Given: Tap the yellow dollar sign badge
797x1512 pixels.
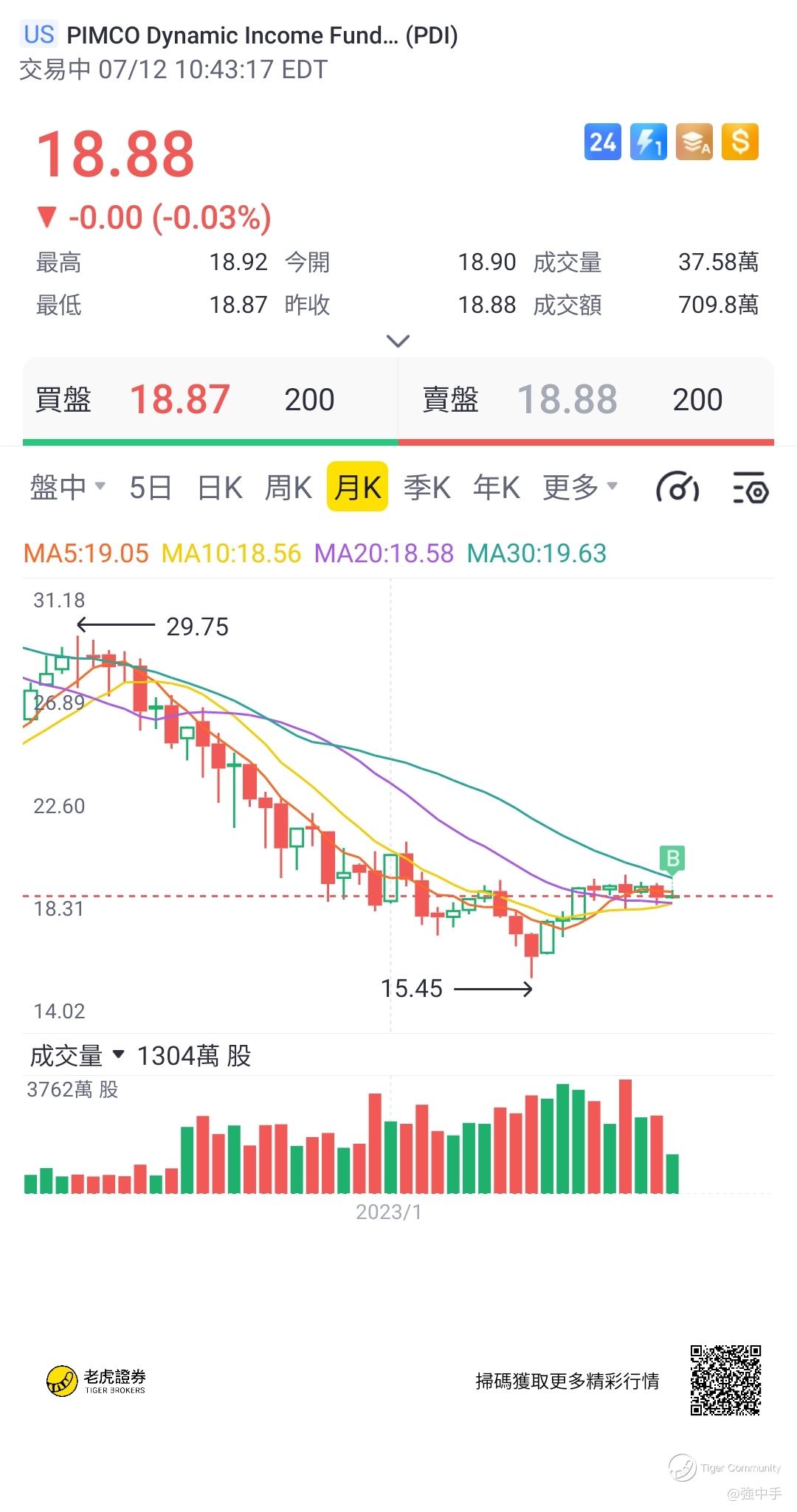Looking at the screenshot, I should tap(740, 142).
